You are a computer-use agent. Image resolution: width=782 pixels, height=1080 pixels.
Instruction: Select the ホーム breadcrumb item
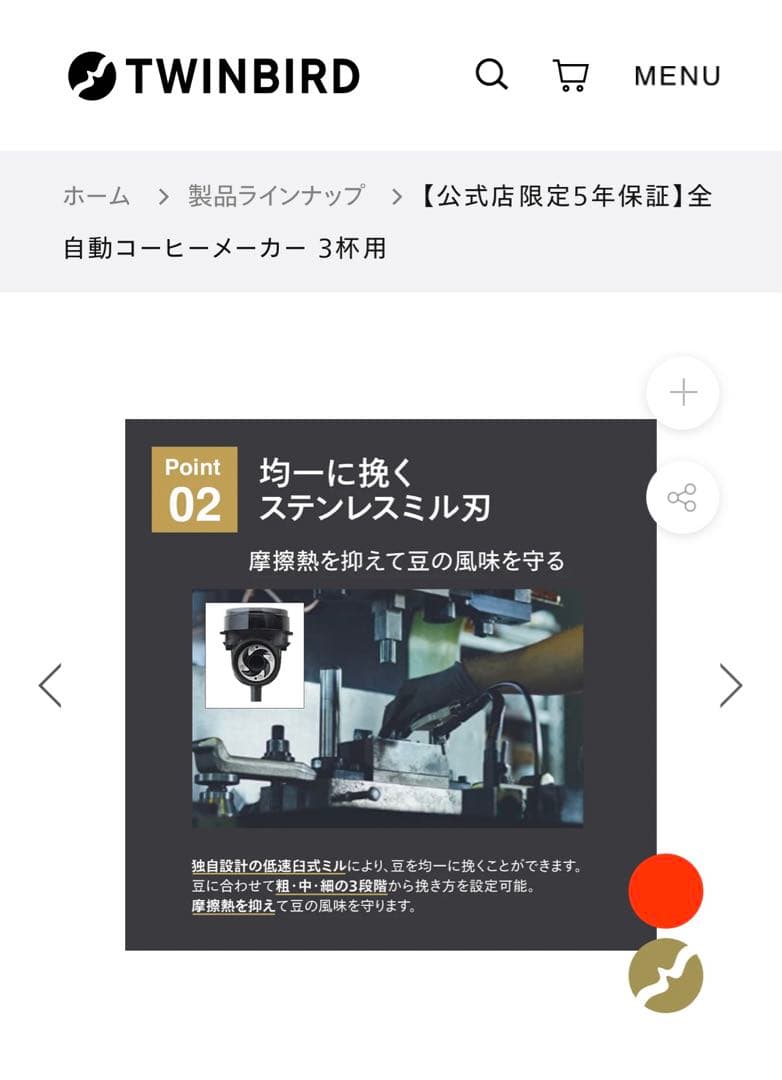[96, 197]
